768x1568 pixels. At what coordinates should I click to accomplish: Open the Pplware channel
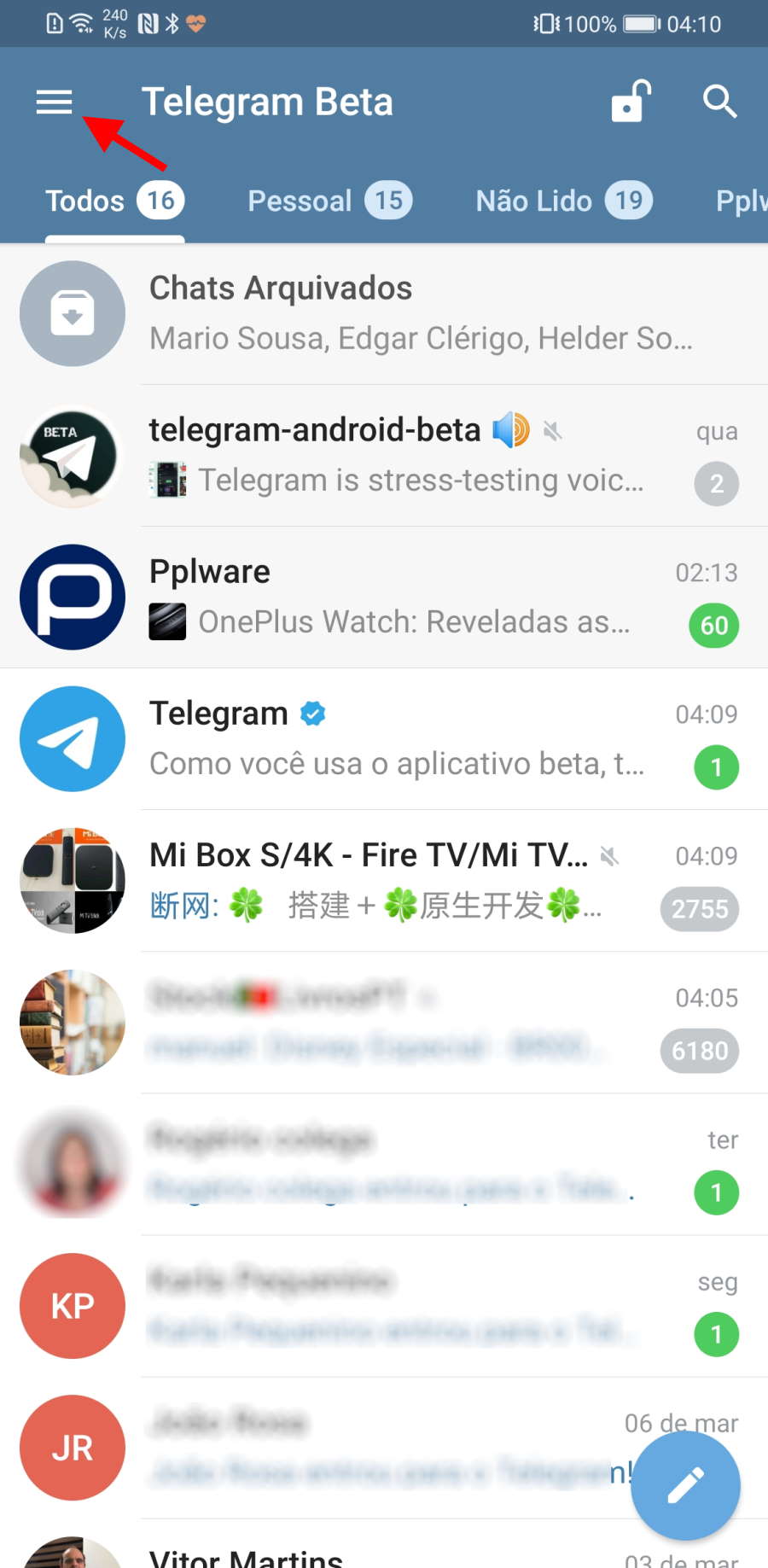(384, 597)
